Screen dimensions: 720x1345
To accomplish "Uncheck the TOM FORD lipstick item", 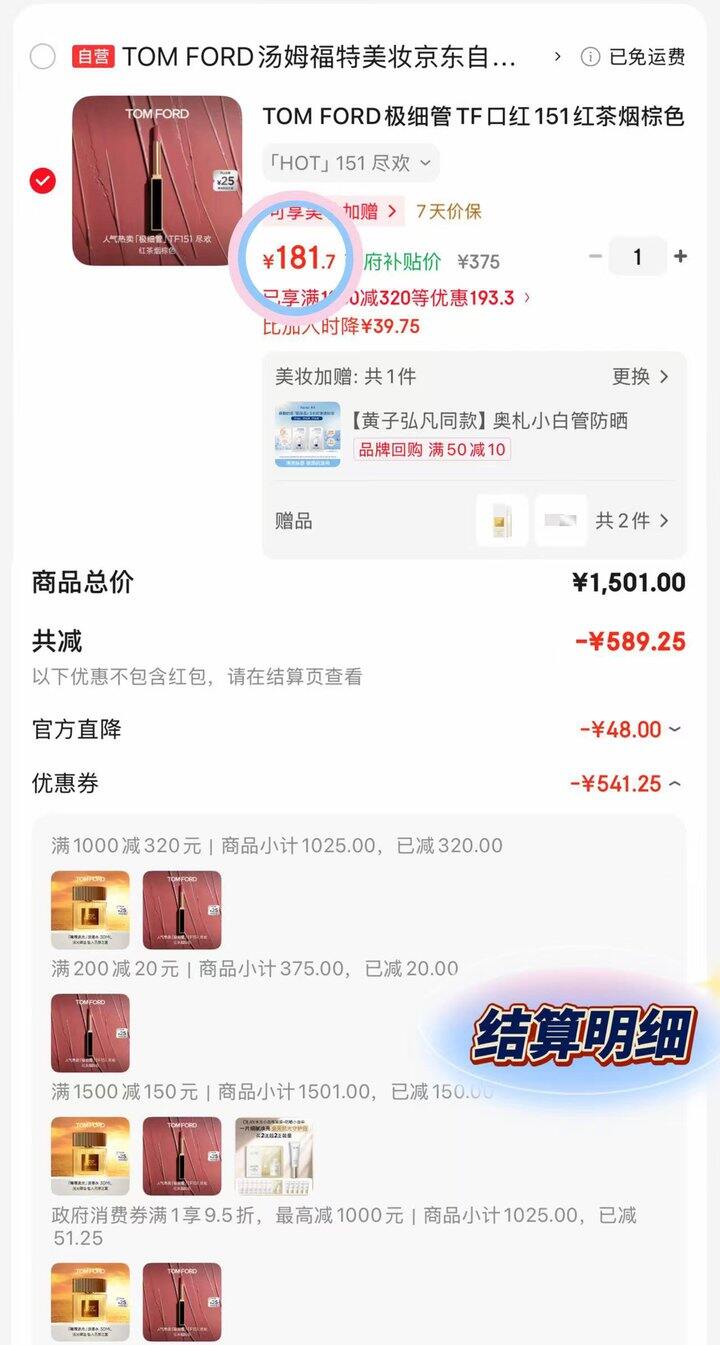I will [43, 181].
